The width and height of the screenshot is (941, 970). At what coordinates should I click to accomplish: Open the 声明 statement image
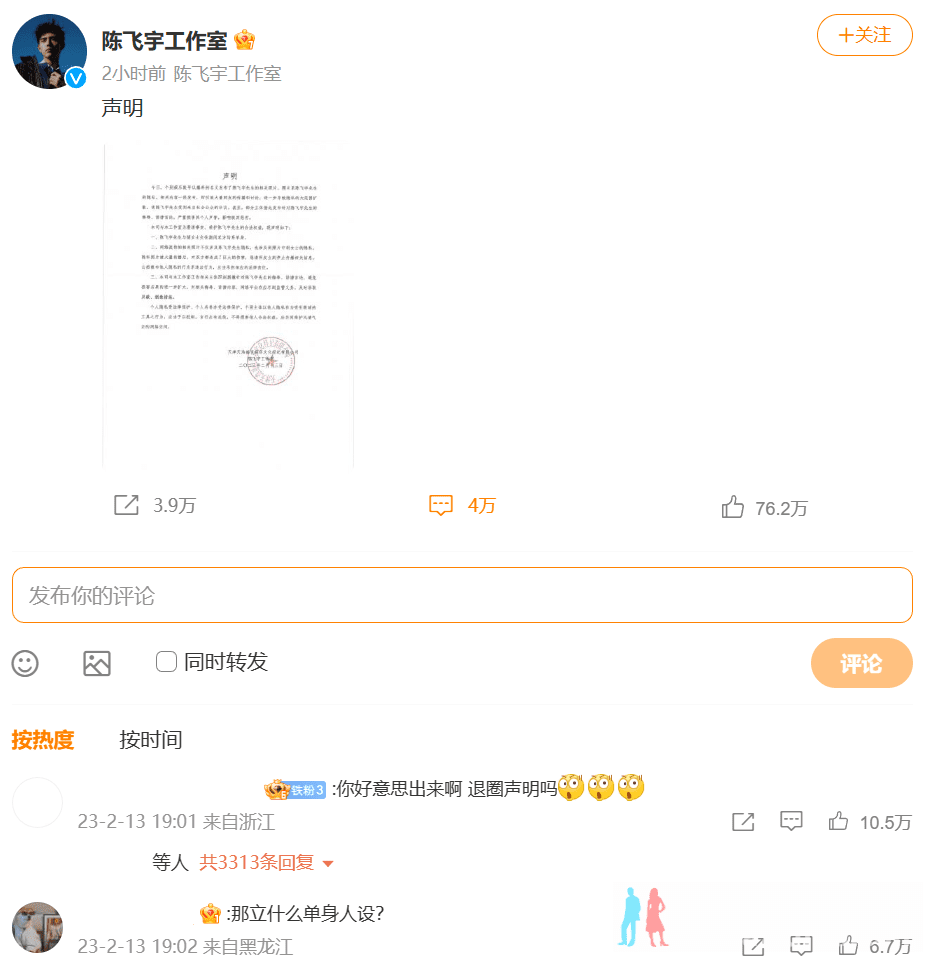point(228,304)
